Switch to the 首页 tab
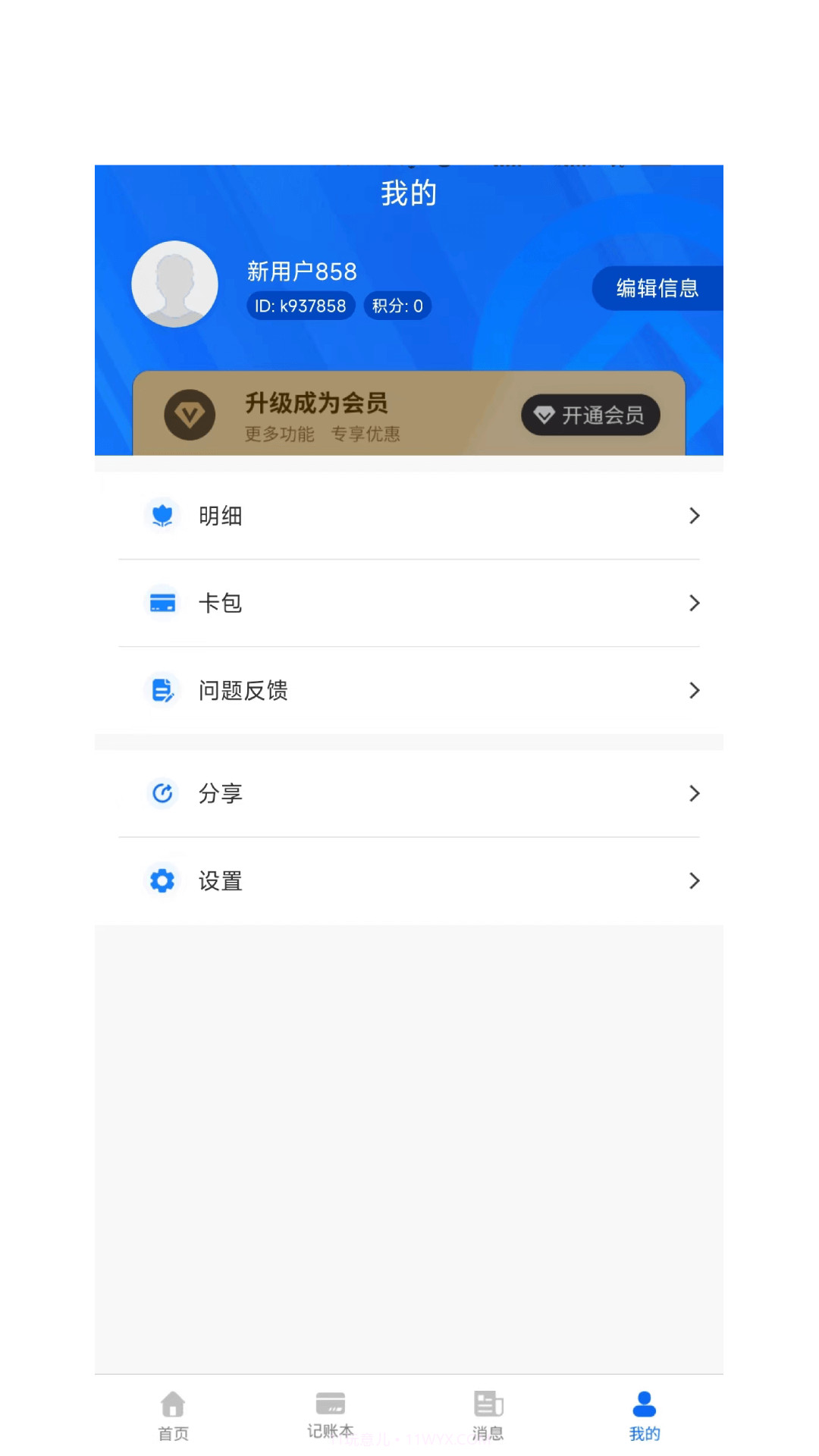Screen dimensions: 819x1456 [173, 1414]
